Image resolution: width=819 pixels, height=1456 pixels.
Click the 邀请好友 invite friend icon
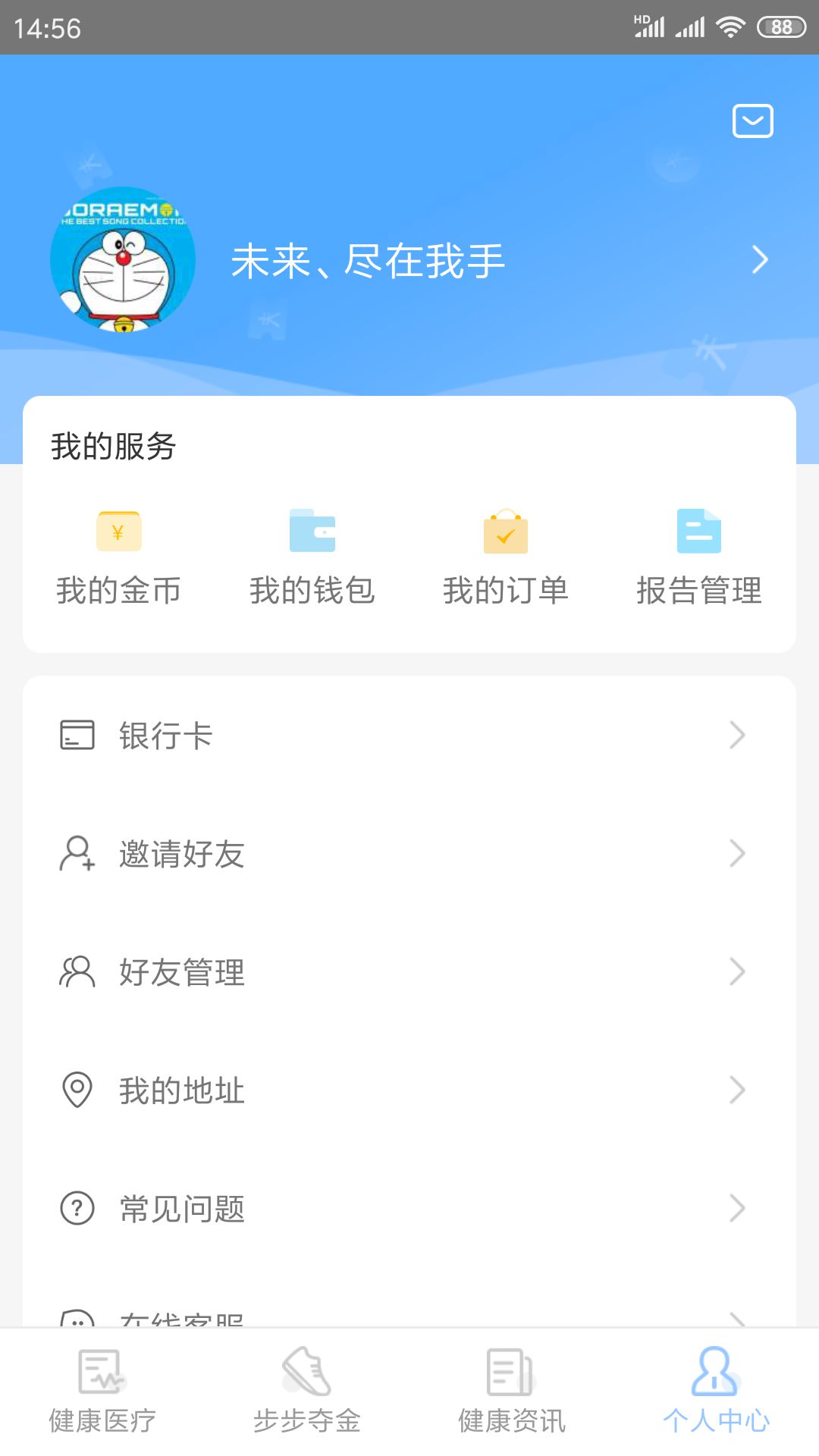click(76, 854)
